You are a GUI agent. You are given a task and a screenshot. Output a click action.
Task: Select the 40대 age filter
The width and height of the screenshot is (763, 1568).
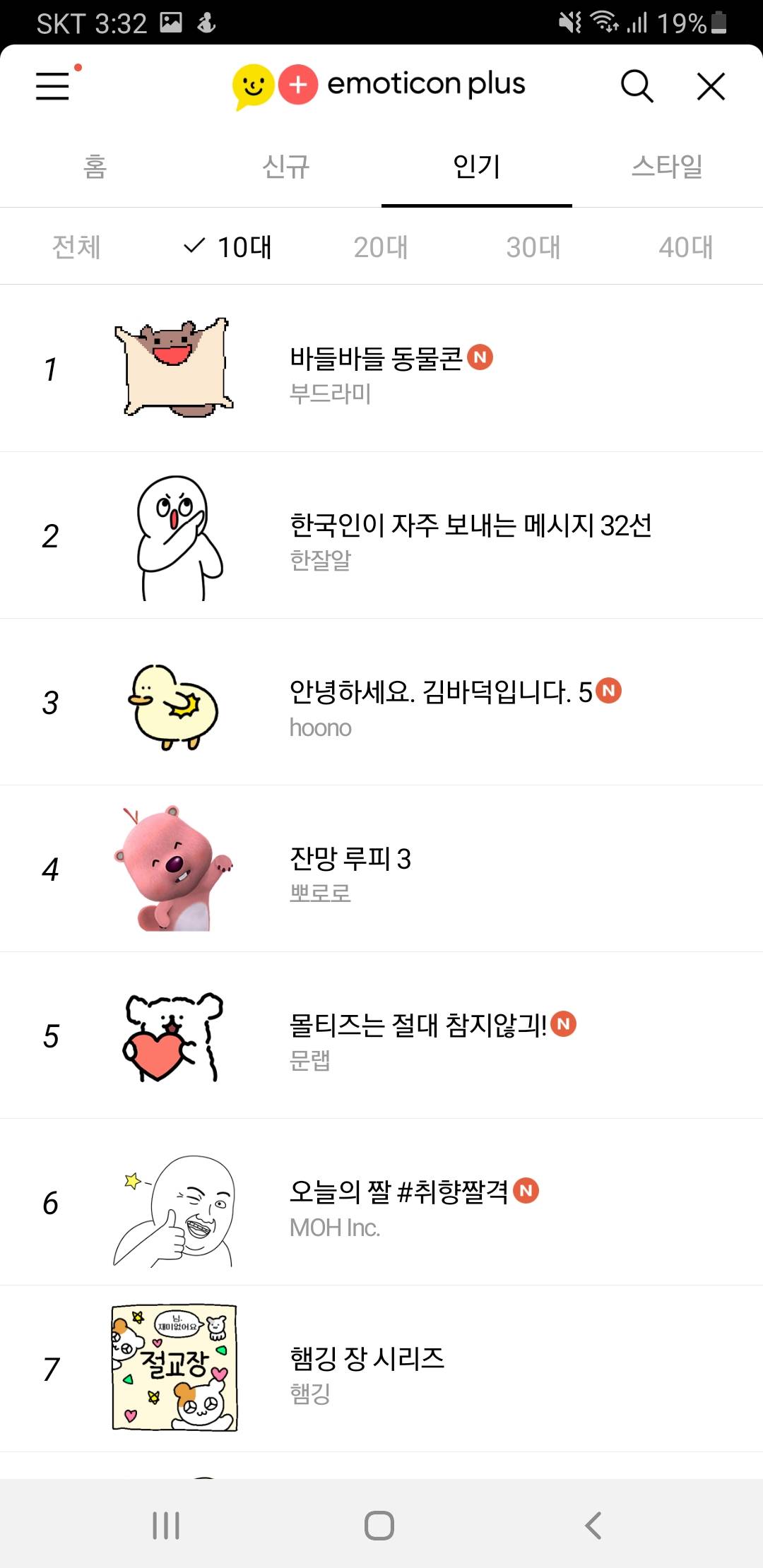coord(685,247)
